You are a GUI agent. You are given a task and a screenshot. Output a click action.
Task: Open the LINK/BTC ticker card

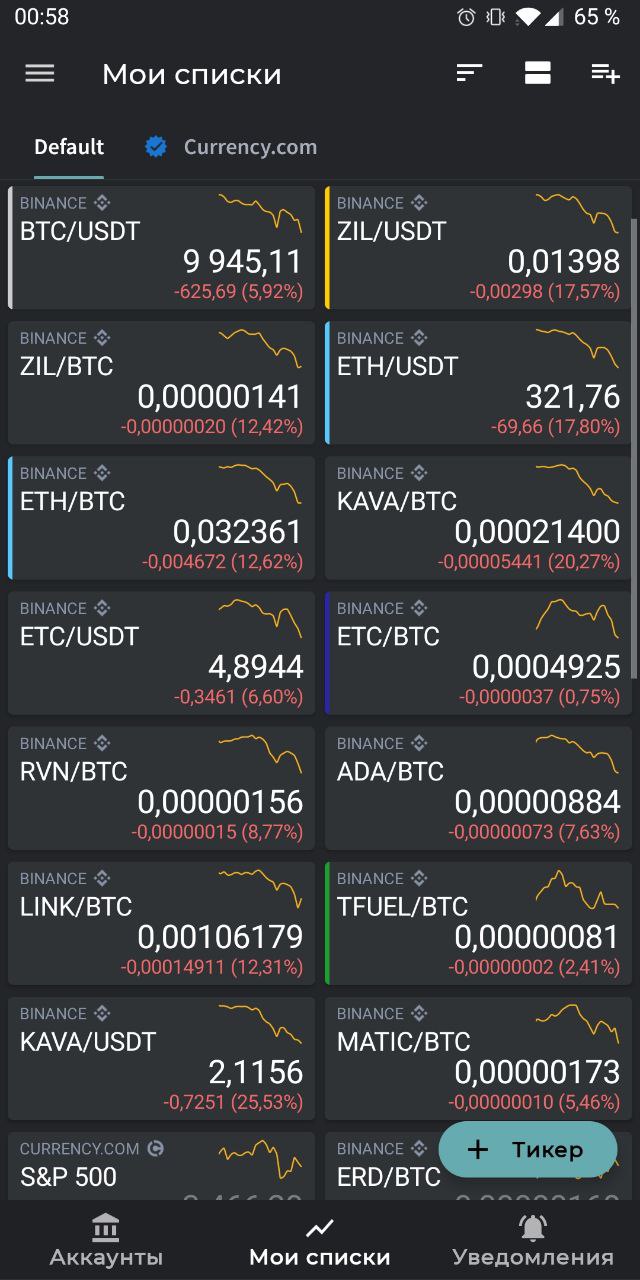[161, 922]
